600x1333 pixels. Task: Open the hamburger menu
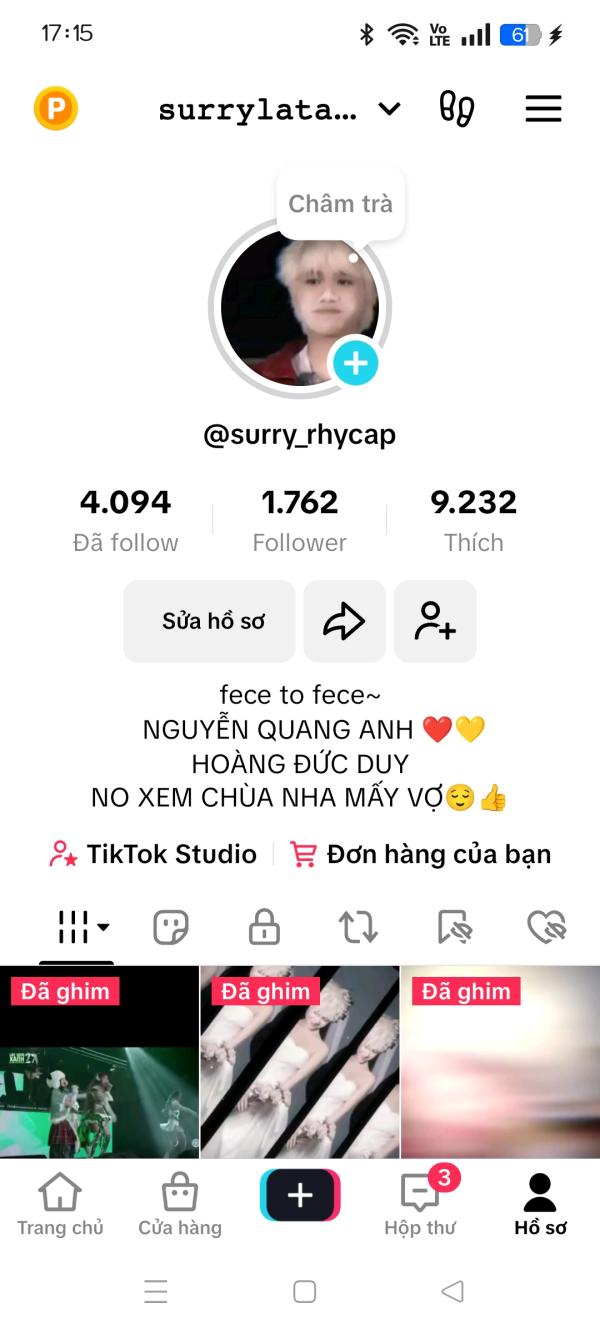click(x=543, y=109)
